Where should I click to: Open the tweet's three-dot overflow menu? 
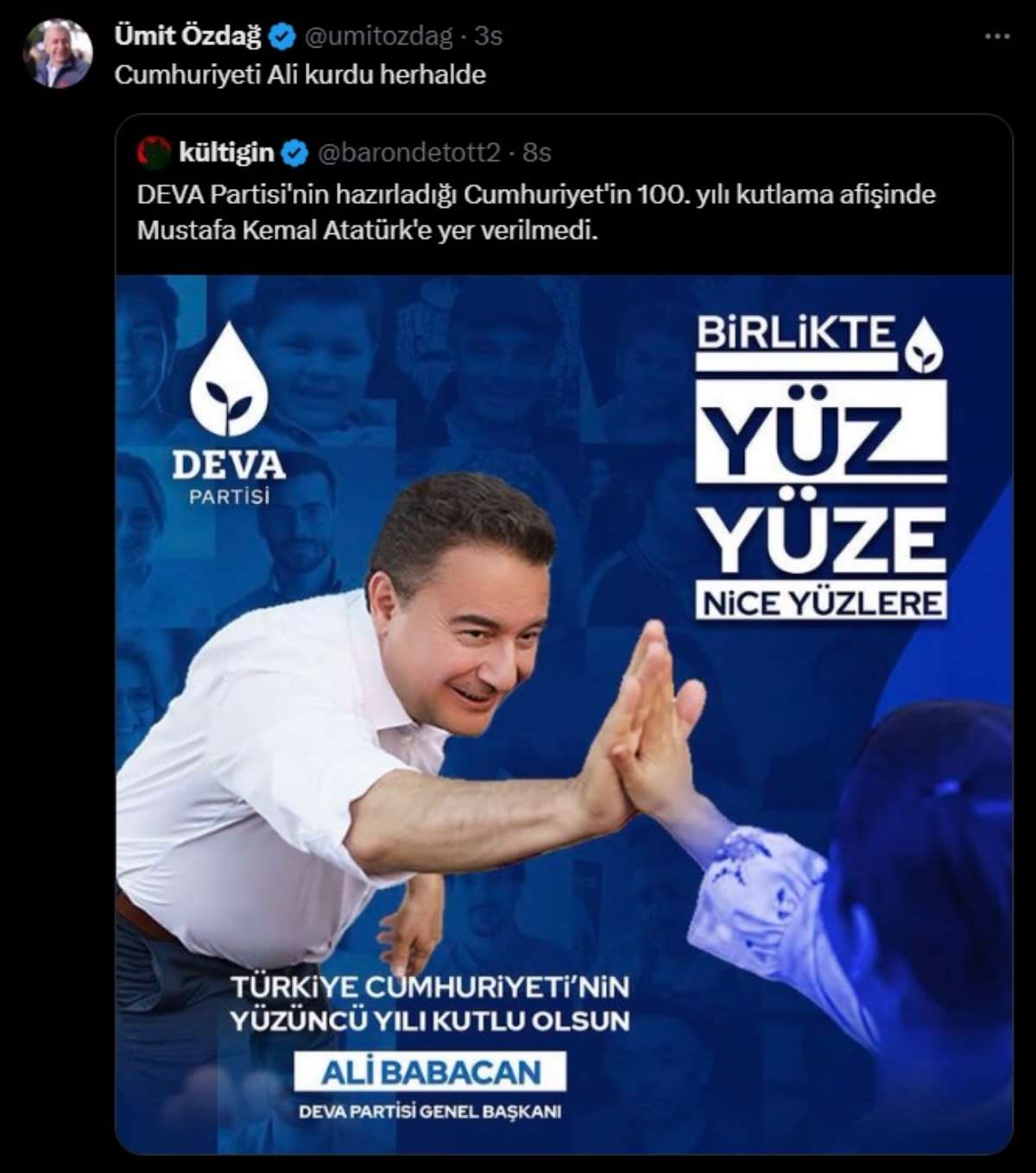tap(997, 36)
